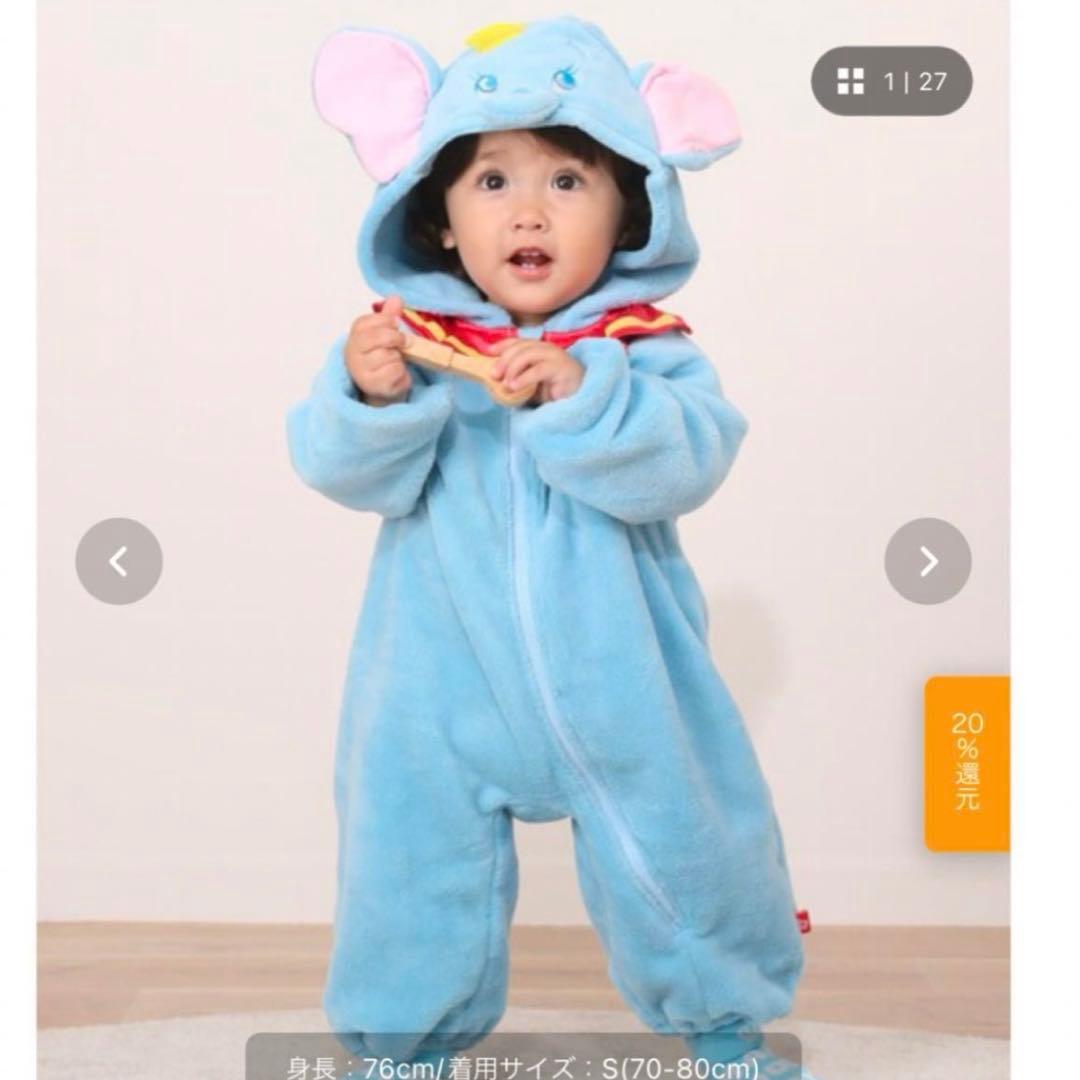This screenshot has width=1080, height=1080.
Task: Open the 20% 還元 side tab
Action: [x=966, y=763]
